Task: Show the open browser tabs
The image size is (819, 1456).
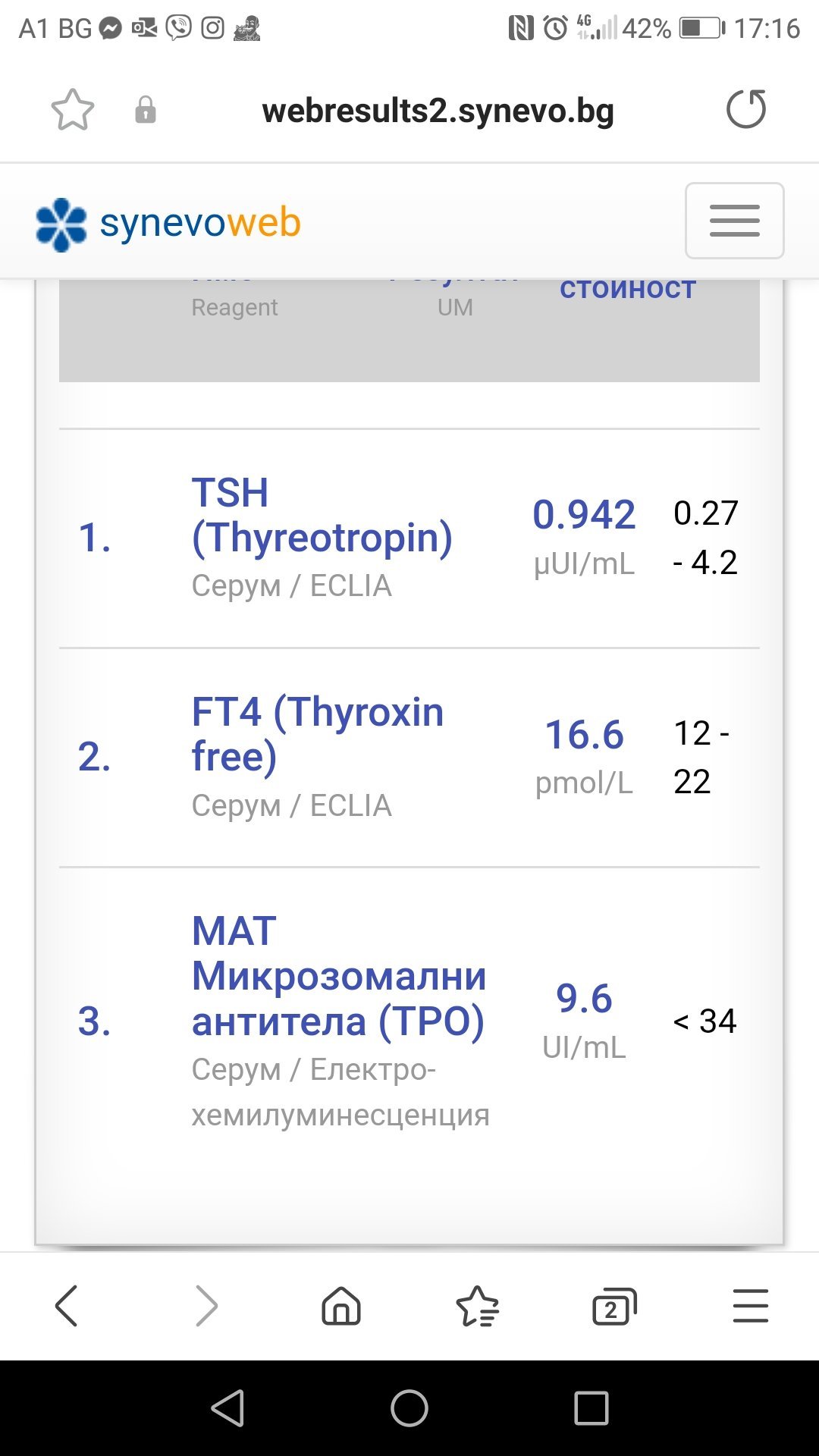Action: (x=613, y=1306)
